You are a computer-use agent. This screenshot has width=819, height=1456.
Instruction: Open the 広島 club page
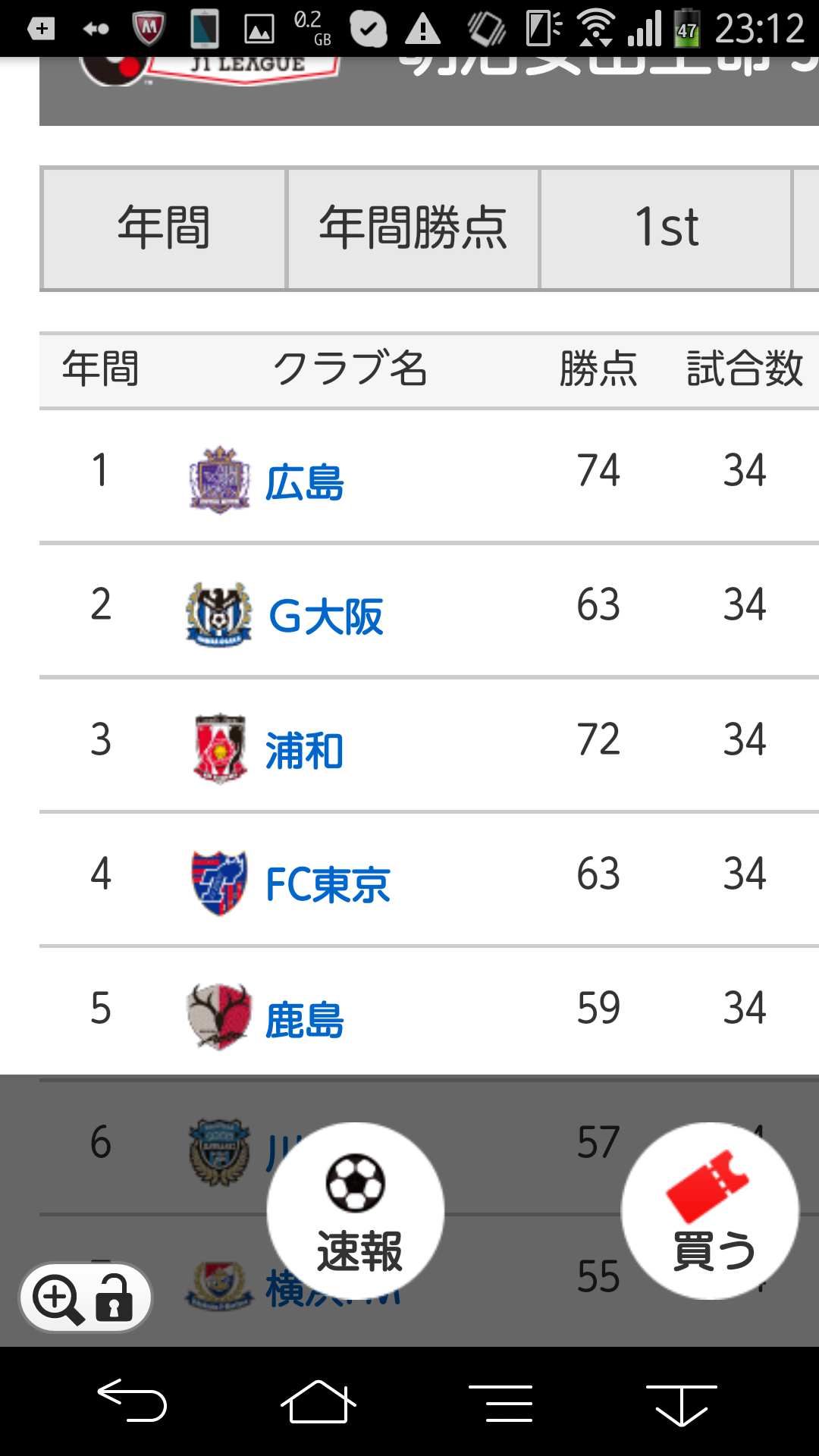[304, 483]
